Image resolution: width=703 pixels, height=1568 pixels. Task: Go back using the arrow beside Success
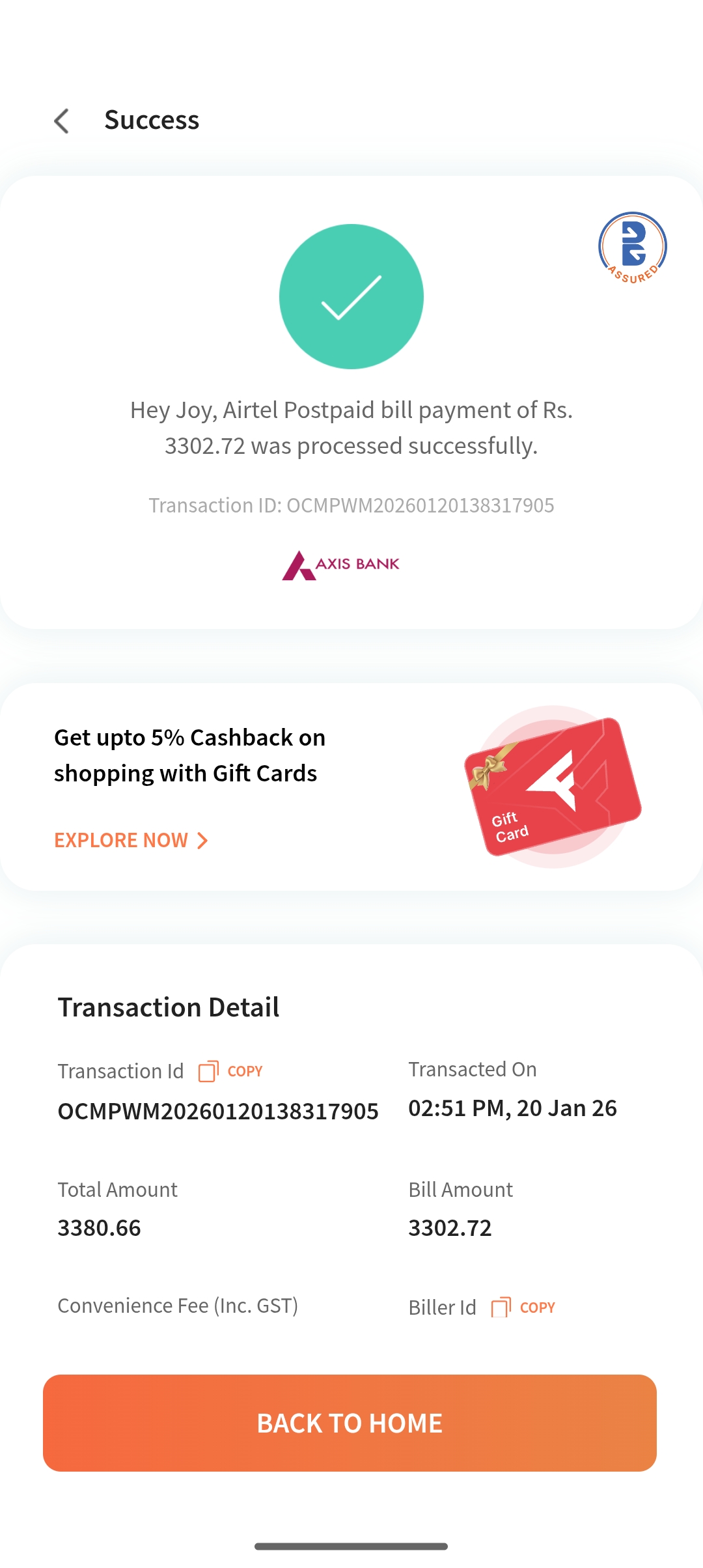[62, 121]
